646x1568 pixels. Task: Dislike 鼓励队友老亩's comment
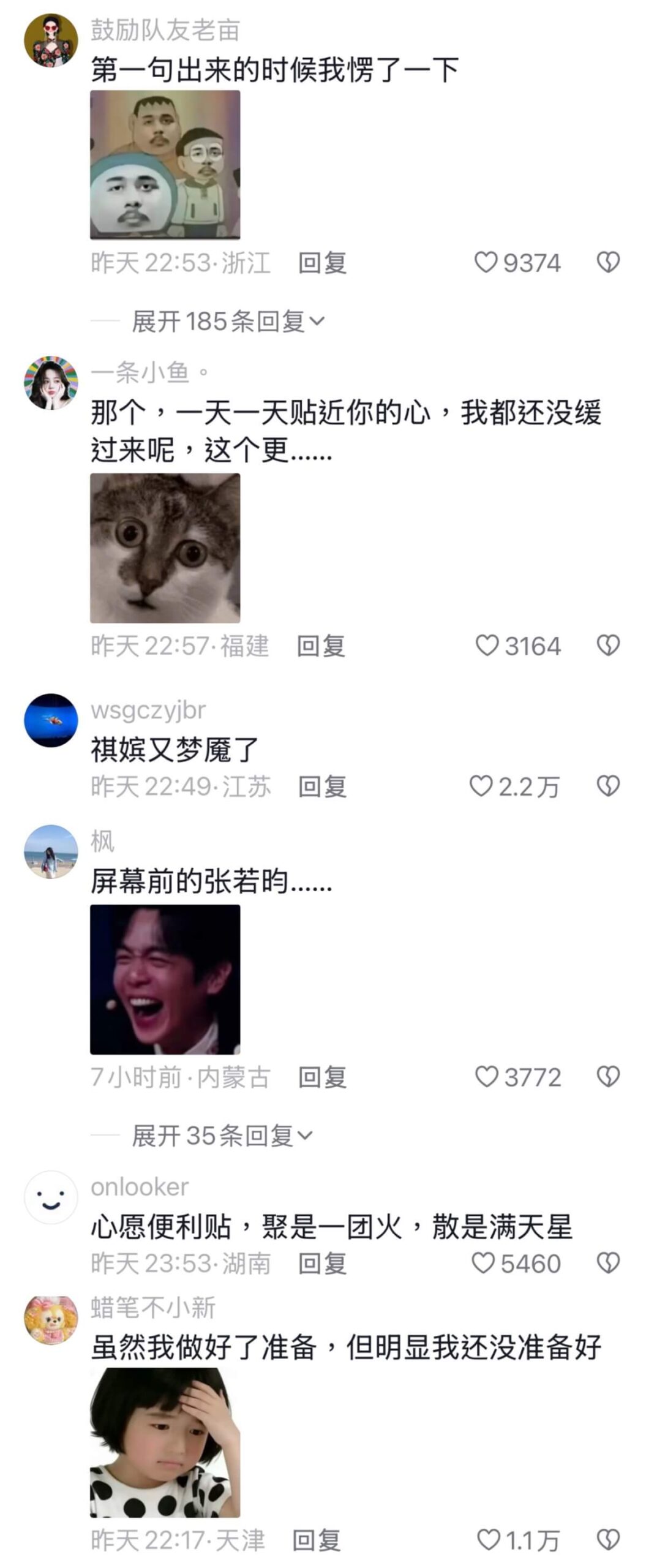[x=608, y=263]
